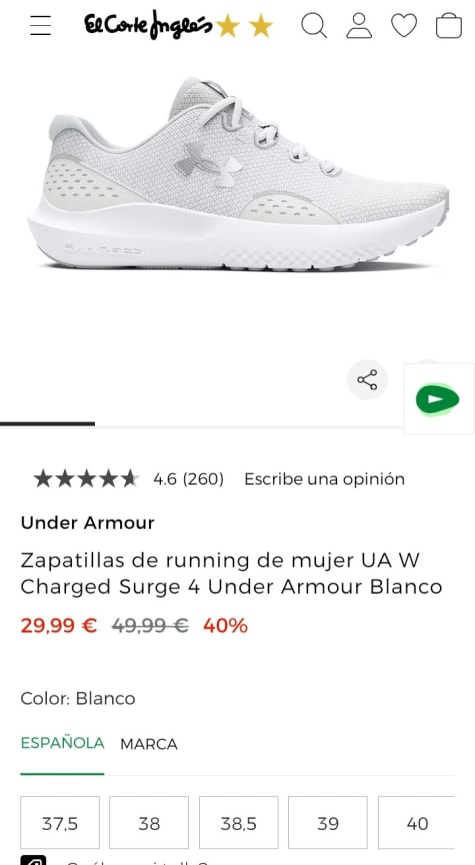Go to the El Corte Inglés home logo
The height and width of the screenshot is (865, 475).
pos(178,25)
